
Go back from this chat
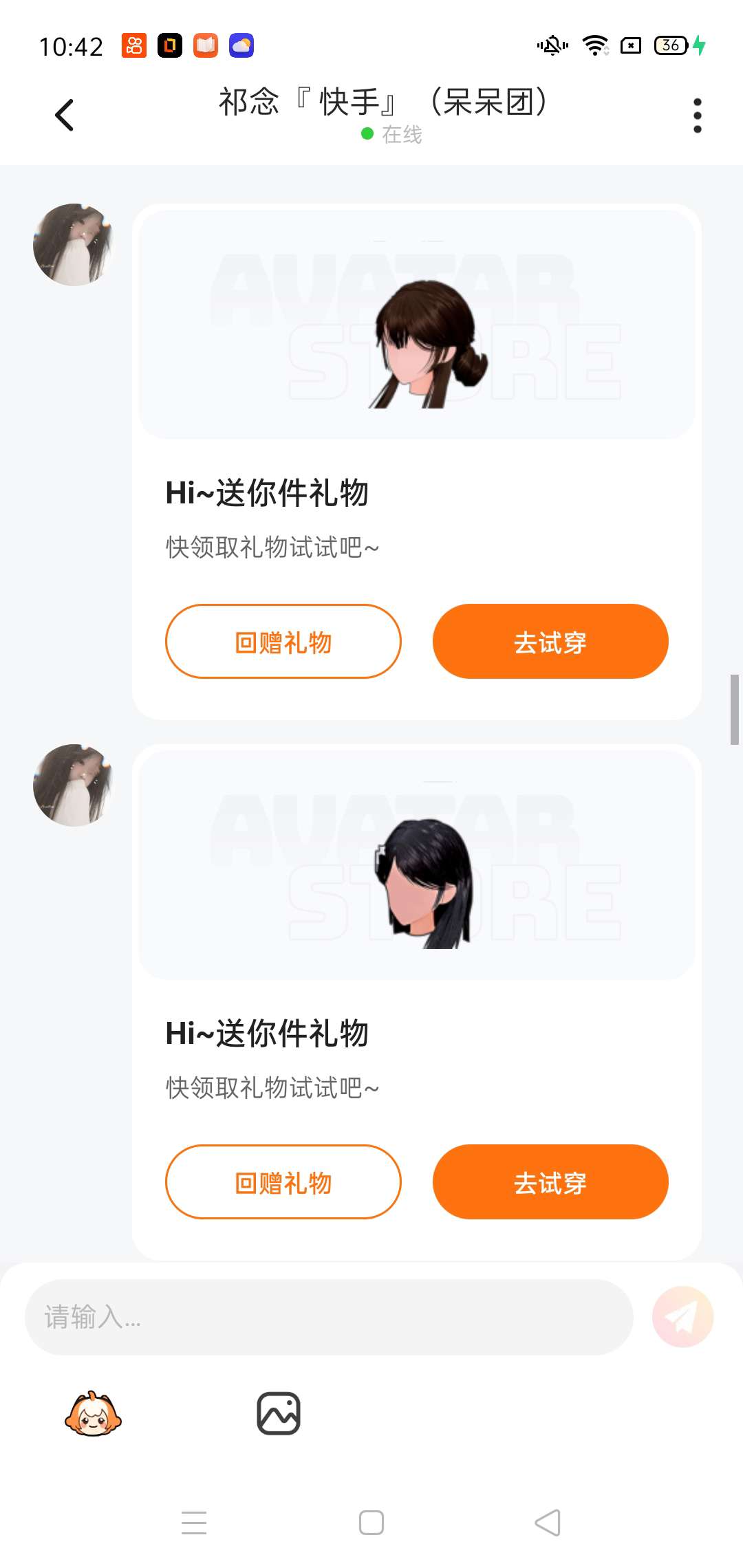(65, 115)
